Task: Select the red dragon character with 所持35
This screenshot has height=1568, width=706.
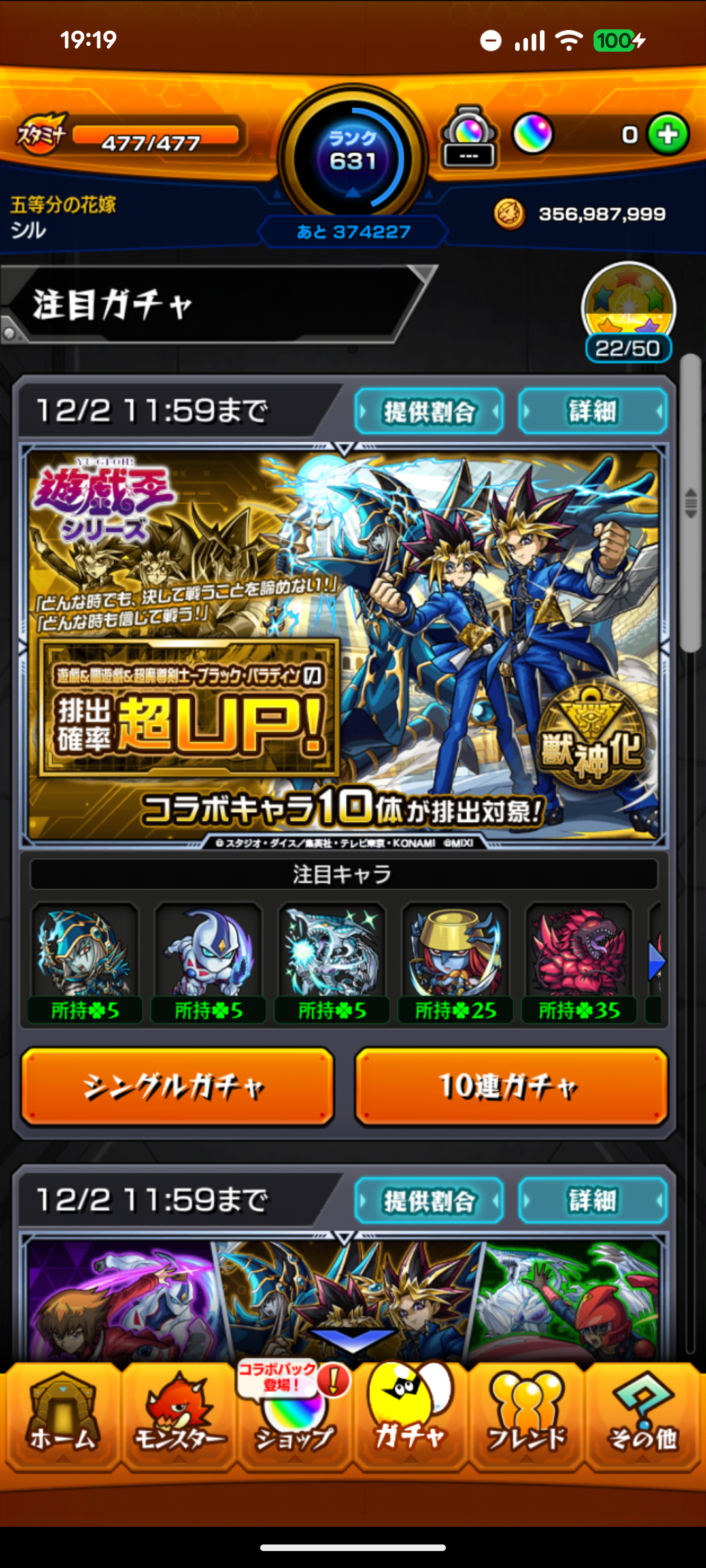Action: pyautogui.click(x=579, y=951)
